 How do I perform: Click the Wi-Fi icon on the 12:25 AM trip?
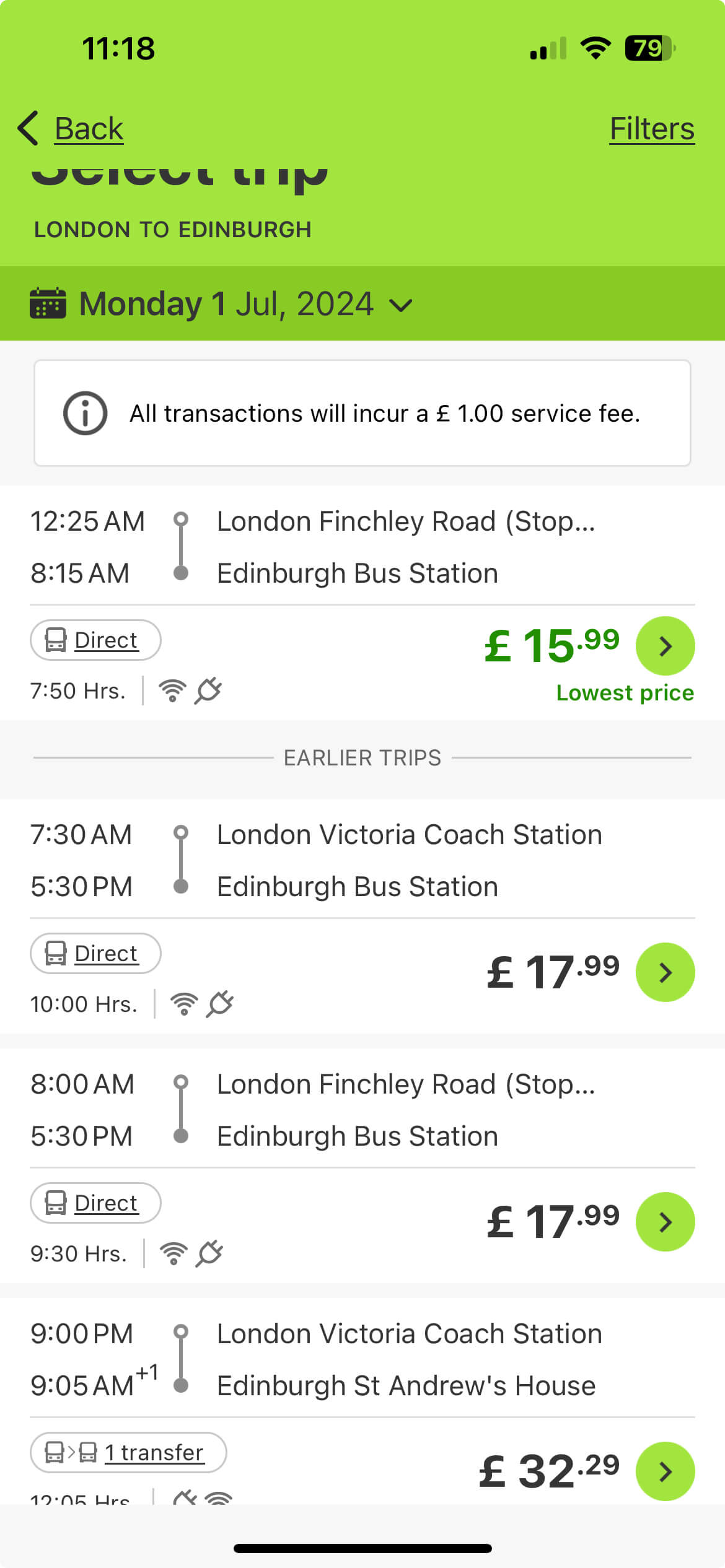pyautogui.click(x=173, y=690)
